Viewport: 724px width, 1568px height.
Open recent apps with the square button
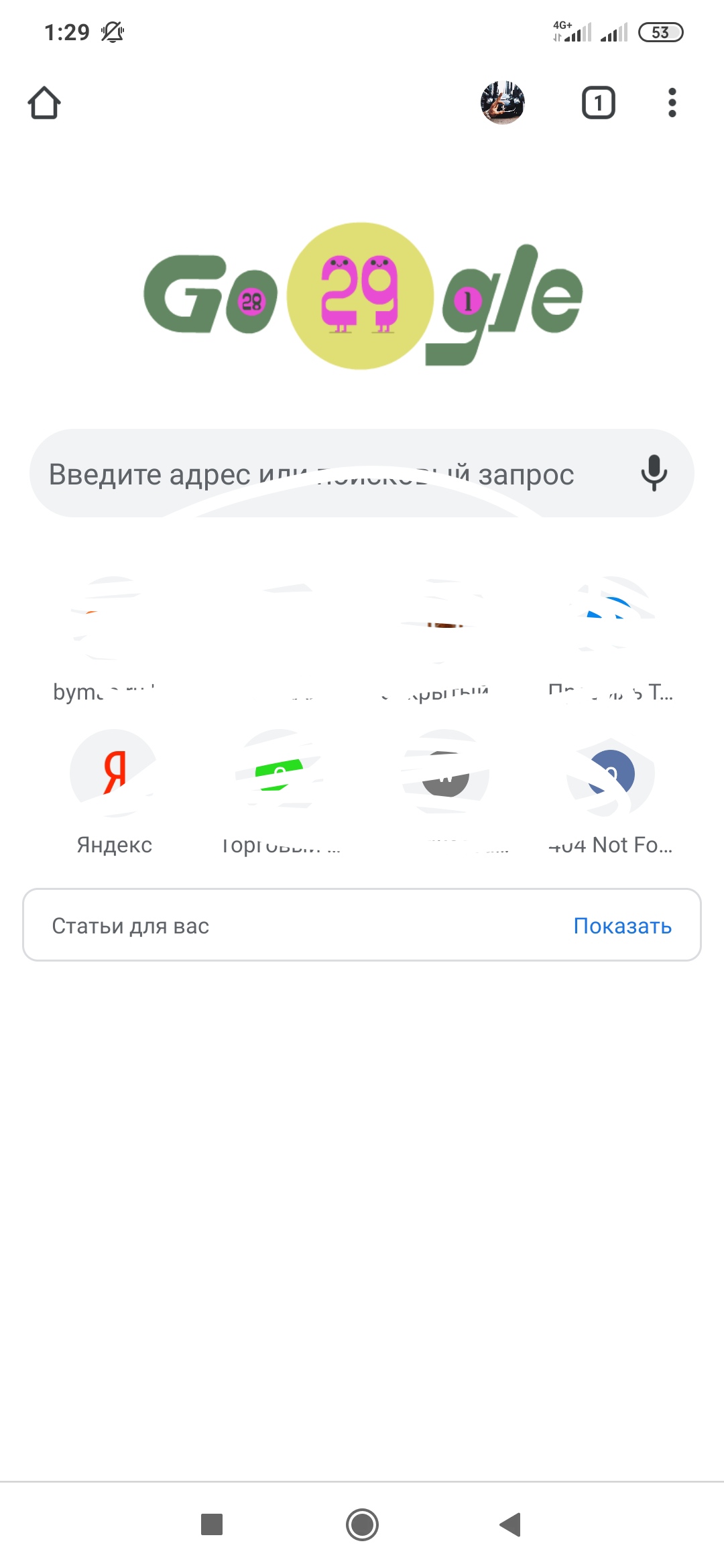coord(212,1524)
